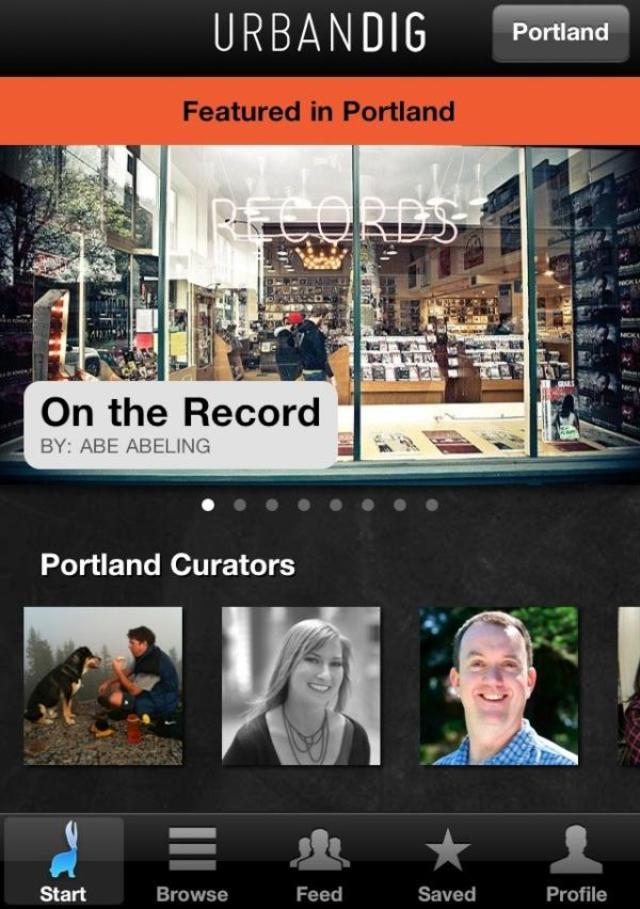
Task: Open curator man in blue checkered shirt
Action: click(x=499, y=686)
